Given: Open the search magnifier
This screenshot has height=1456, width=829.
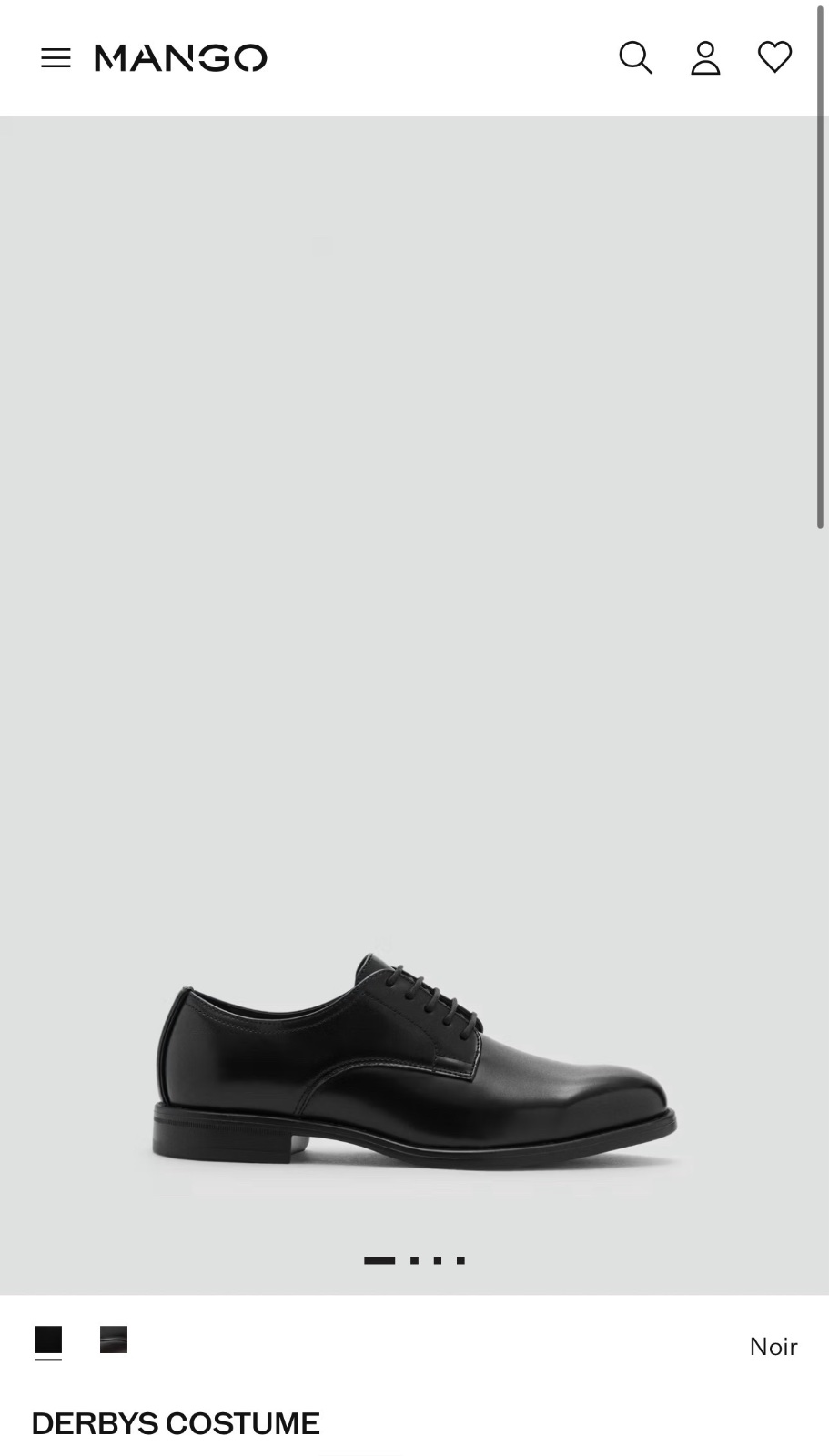Looking at the screenshot, I should (635, 58).
